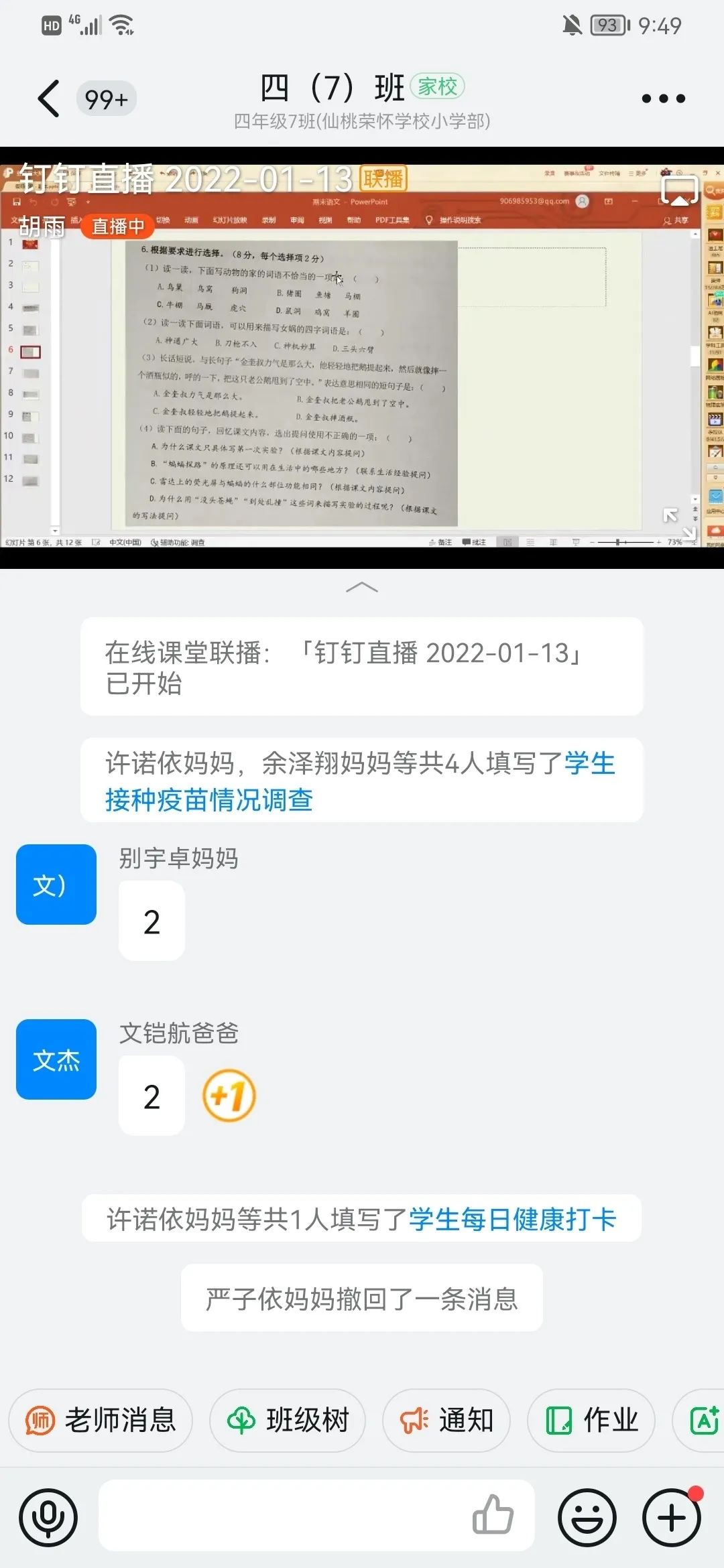Open the 班级树 shortcut
This screenshot has width=724, height=1568.
point(288,1420)
